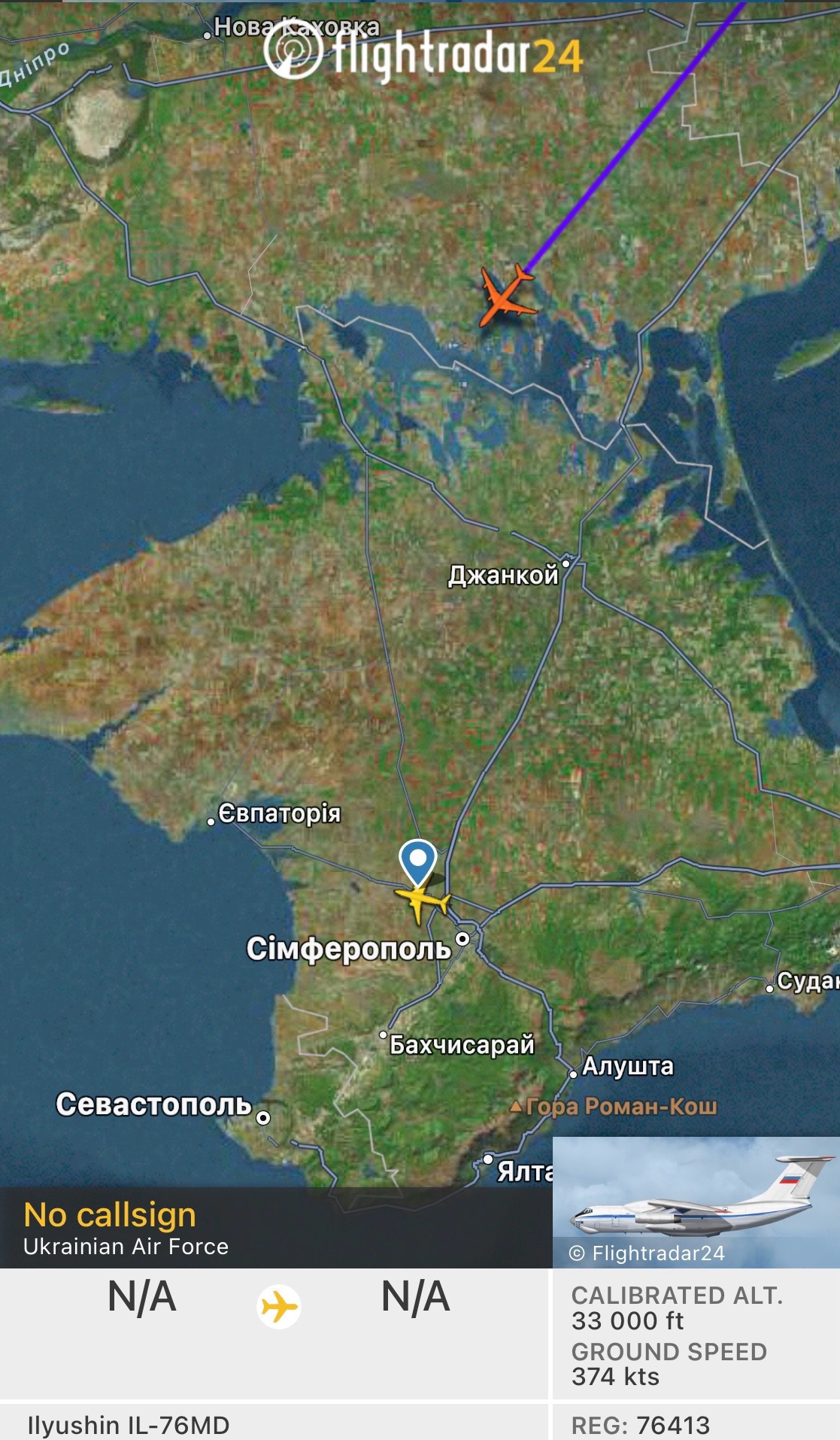Screen dimensions: 840x1440
Task: Expand the No callsign flight details panel
Action: 275,1228
